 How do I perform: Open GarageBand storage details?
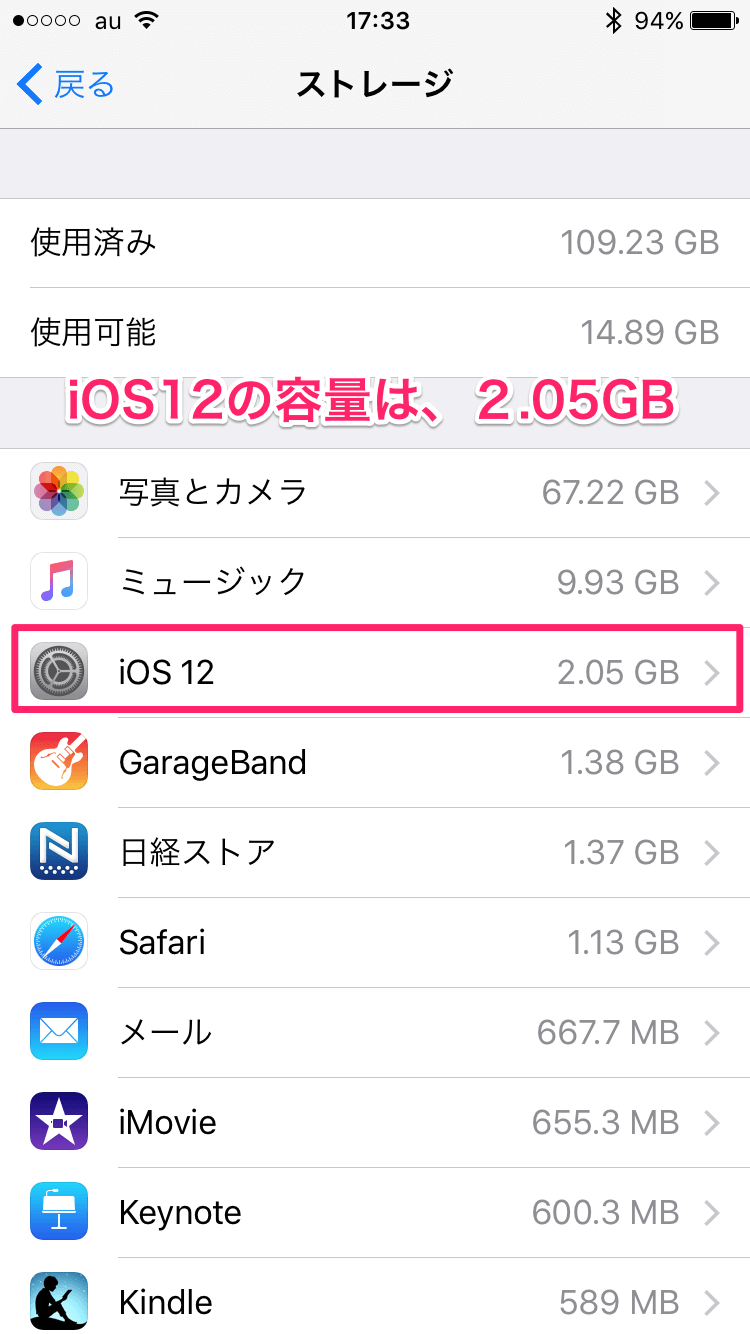(375, 762)
